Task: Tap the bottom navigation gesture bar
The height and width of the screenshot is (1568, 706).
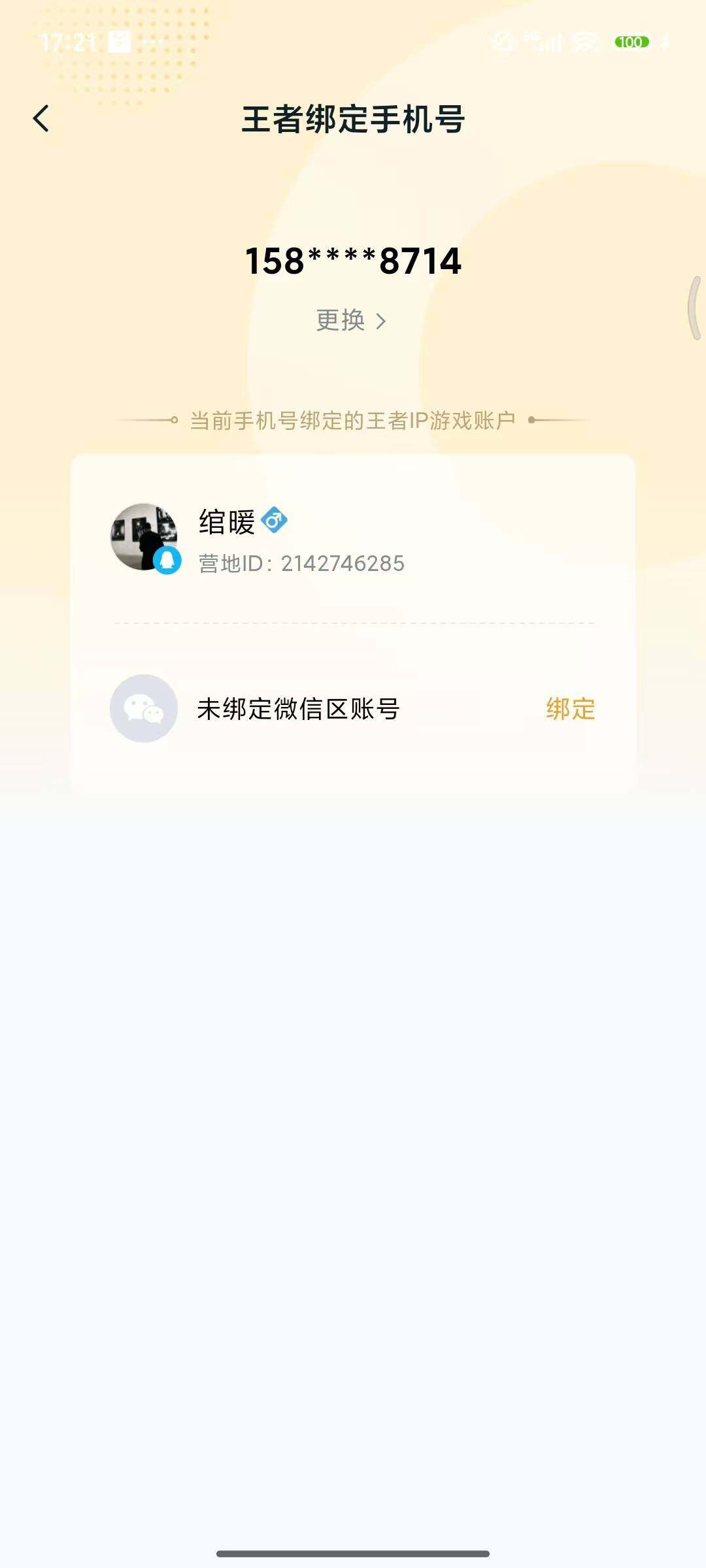Action: tap(353, 1552)
